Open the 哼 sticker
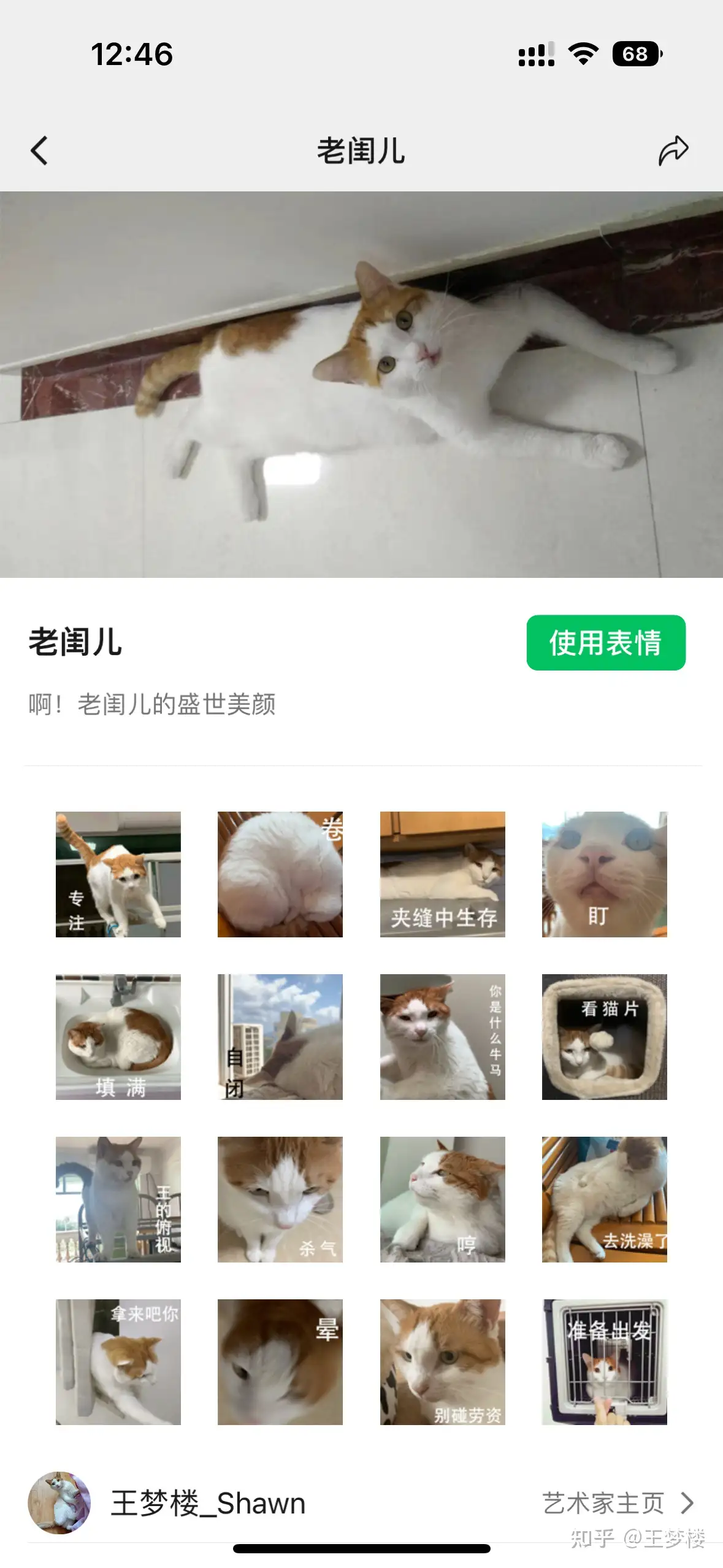 pos(442,1199)
